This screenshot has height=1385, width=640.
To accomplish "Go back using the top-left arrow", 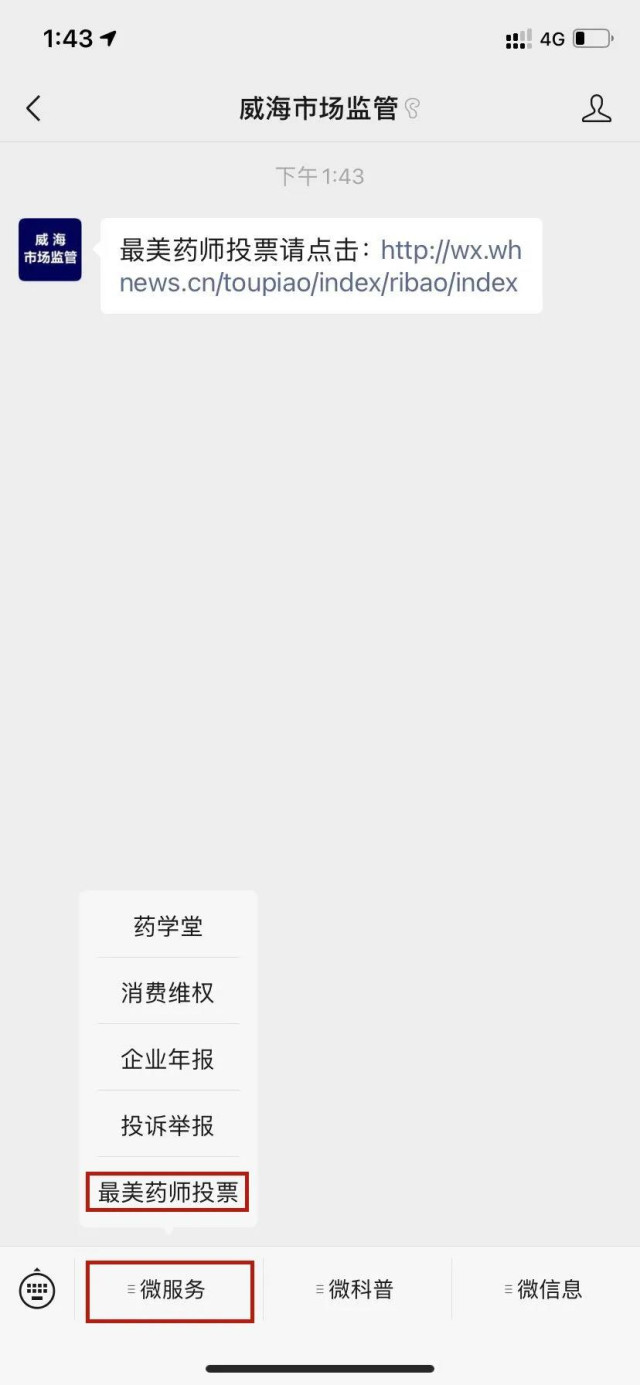I will pos(34,109).
